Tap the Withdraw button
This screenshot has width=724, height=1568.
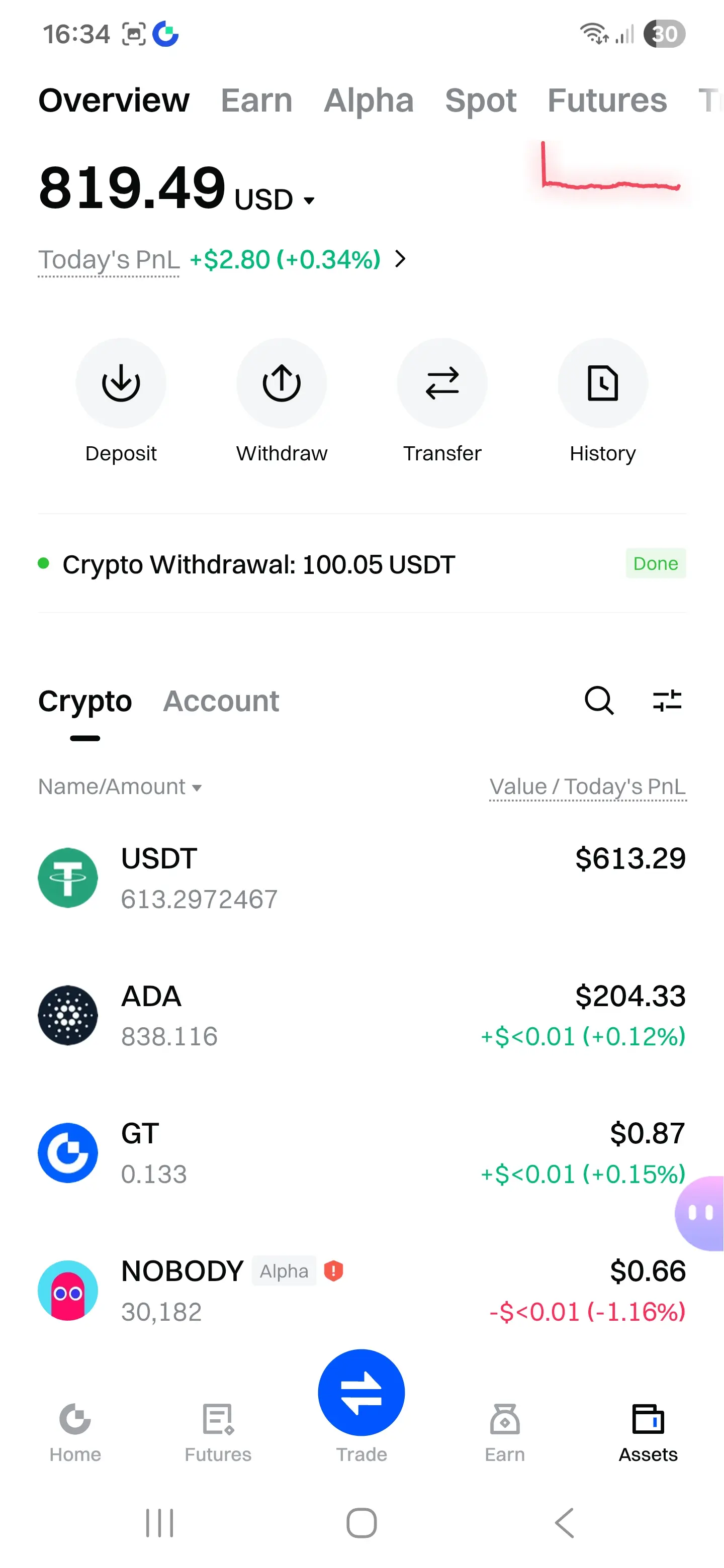click(x=282, y=402)
